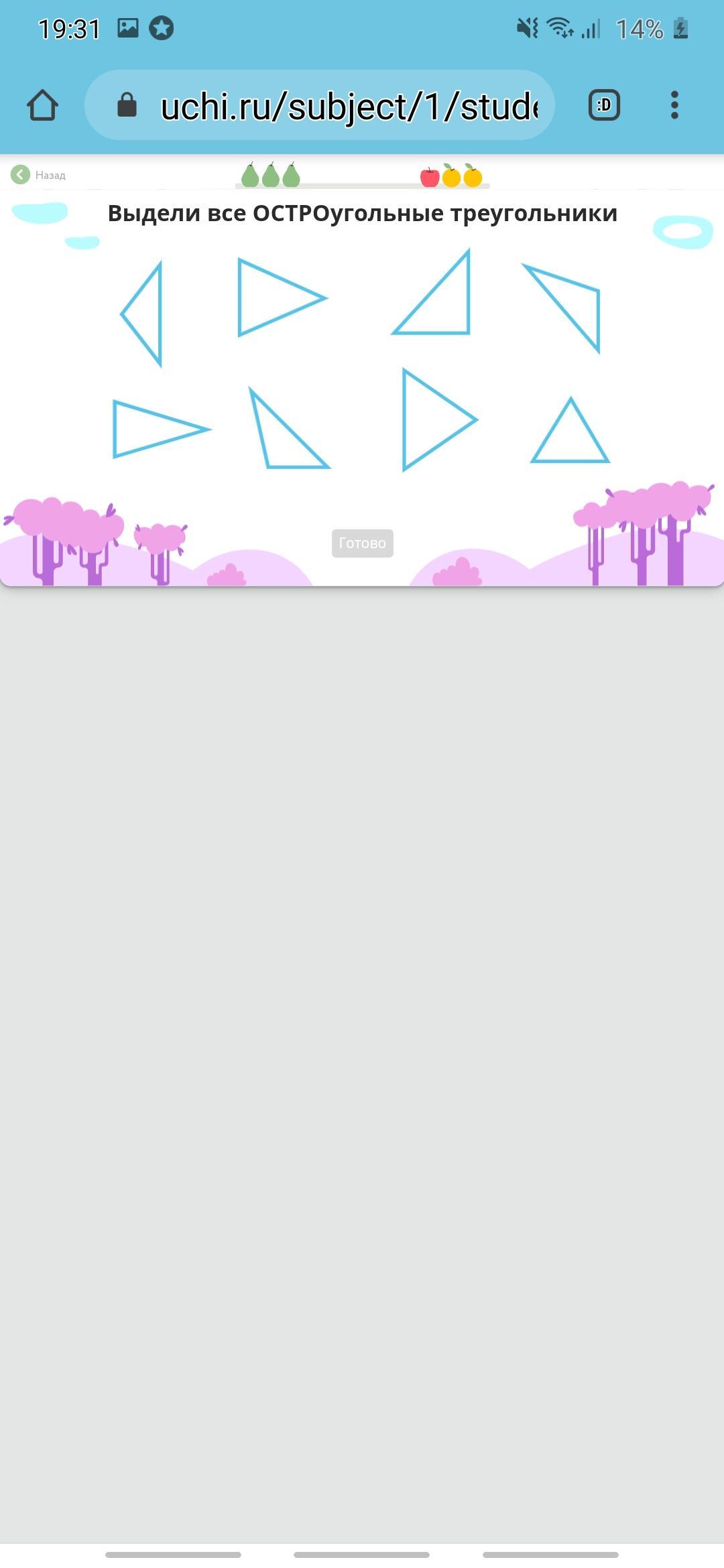Go back with the Назад button

38,175
